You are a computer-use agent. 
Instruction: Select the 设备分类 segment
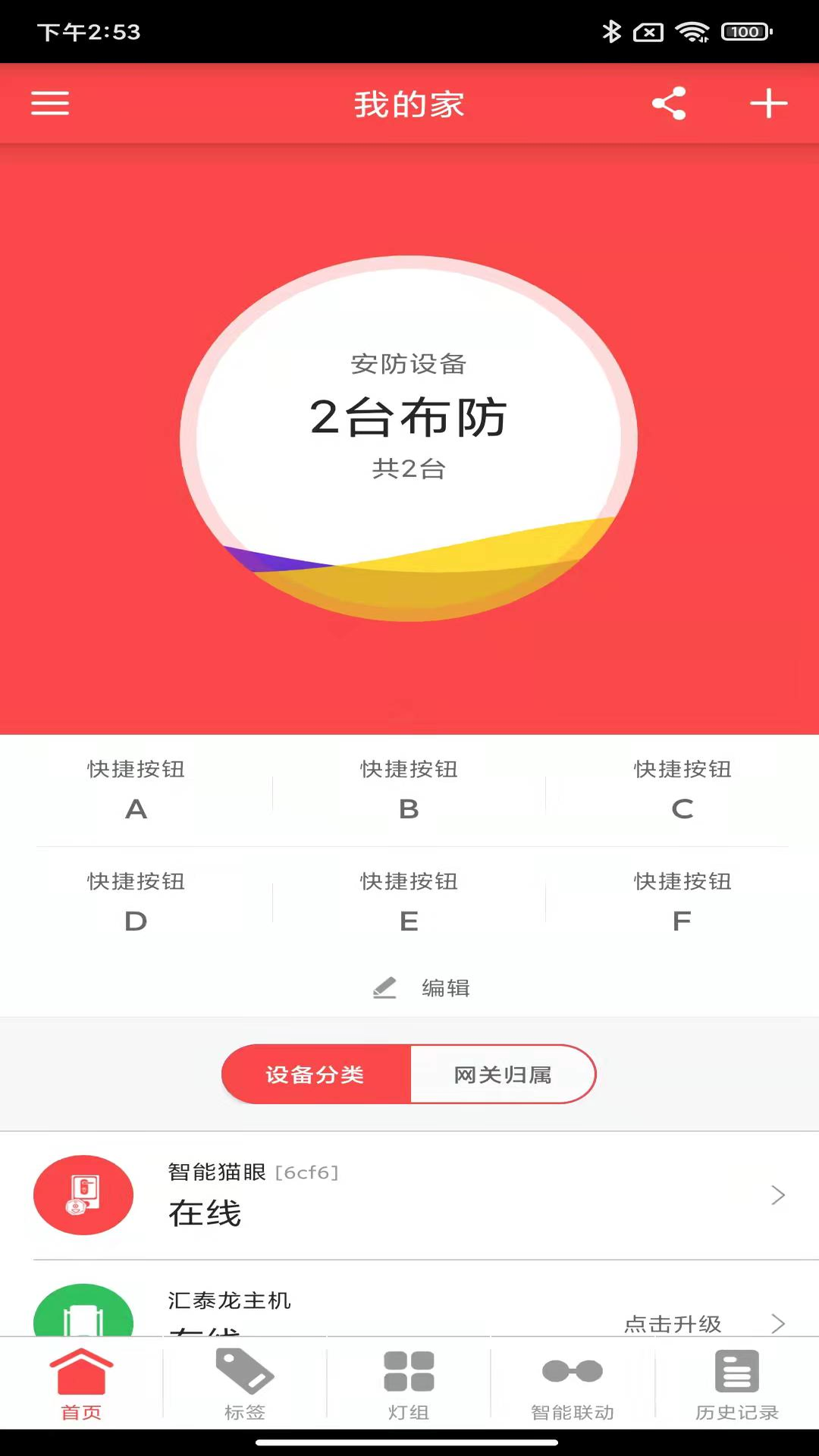pos(315,1075)
